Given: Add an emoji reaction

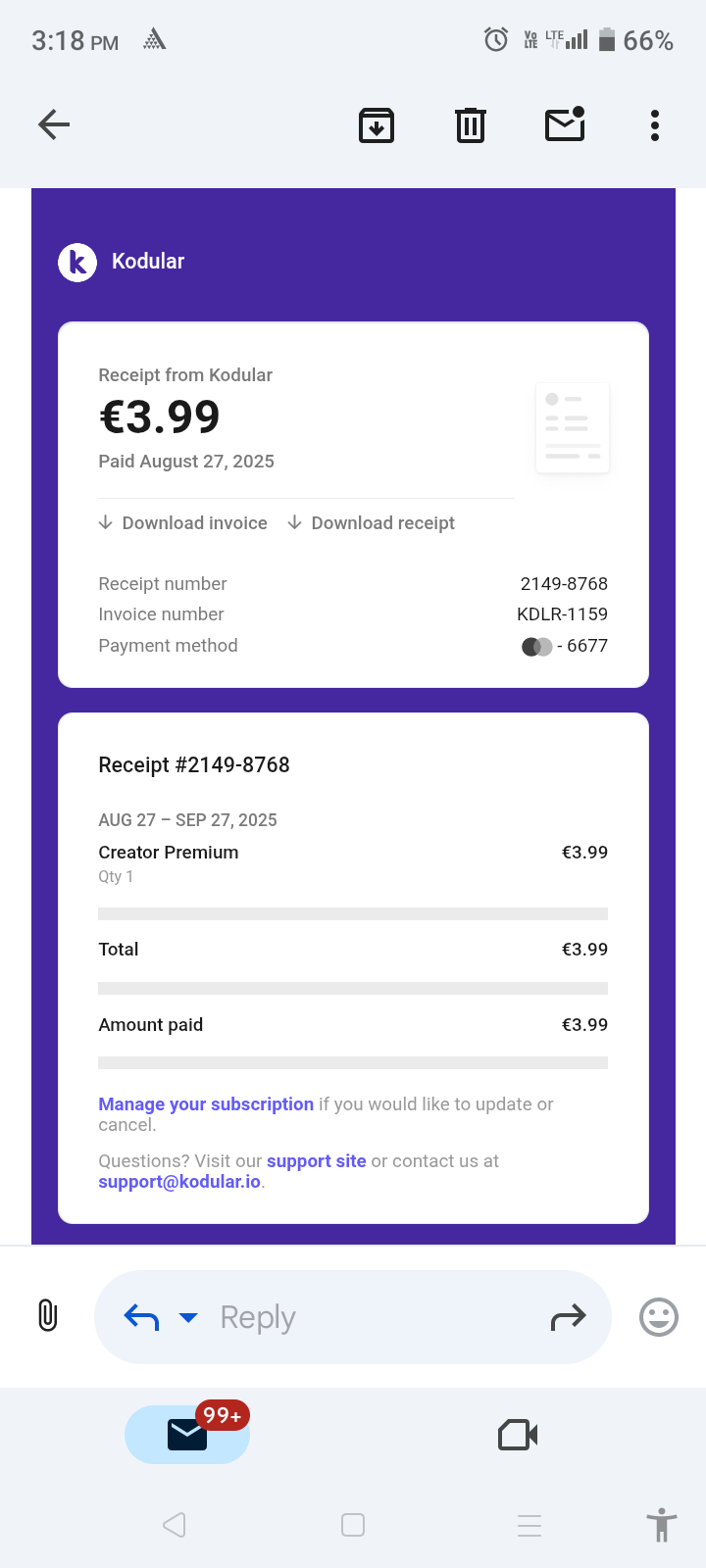Looking at the screenshot, I should click(x=659, y=1317).
